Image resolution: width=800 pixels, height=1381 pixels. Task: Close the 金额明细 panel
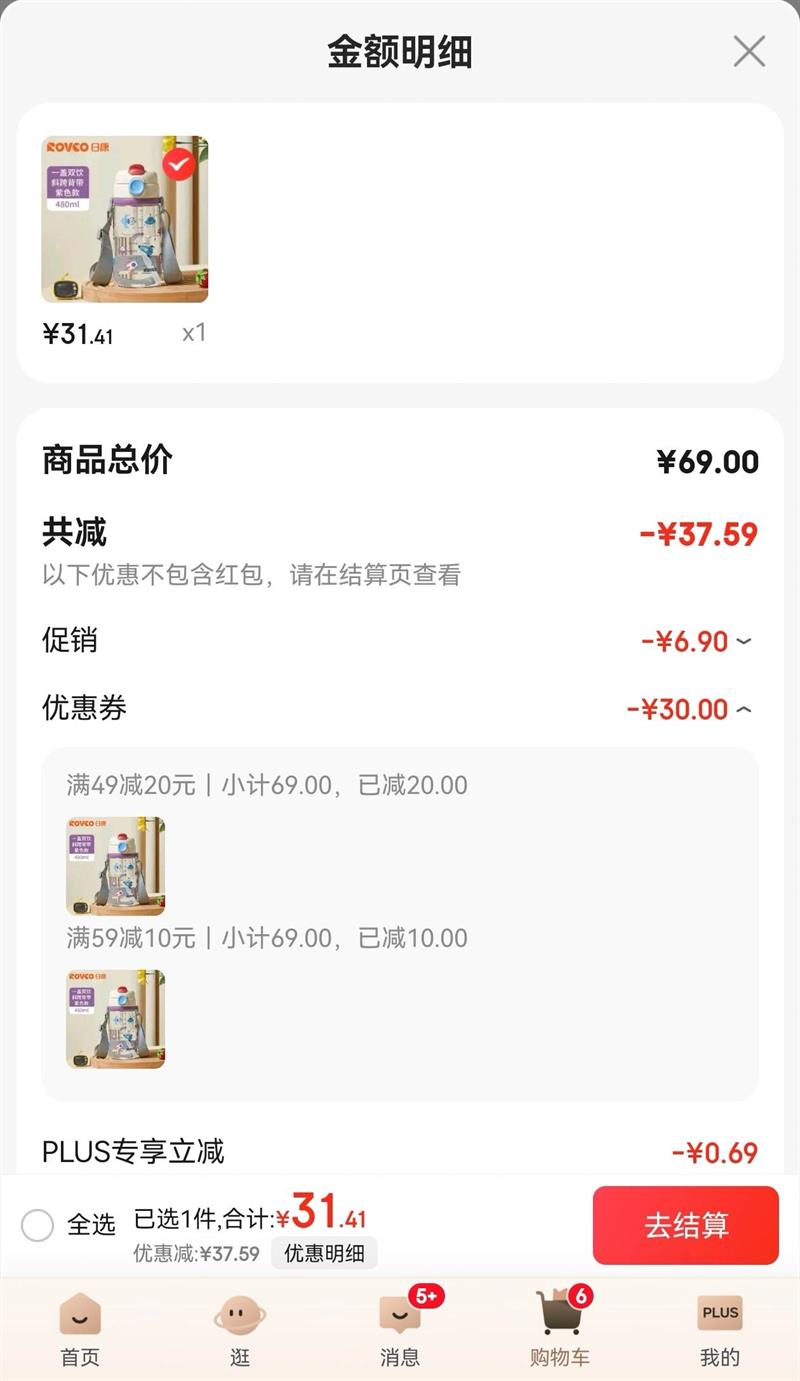(x=749, y=51)
